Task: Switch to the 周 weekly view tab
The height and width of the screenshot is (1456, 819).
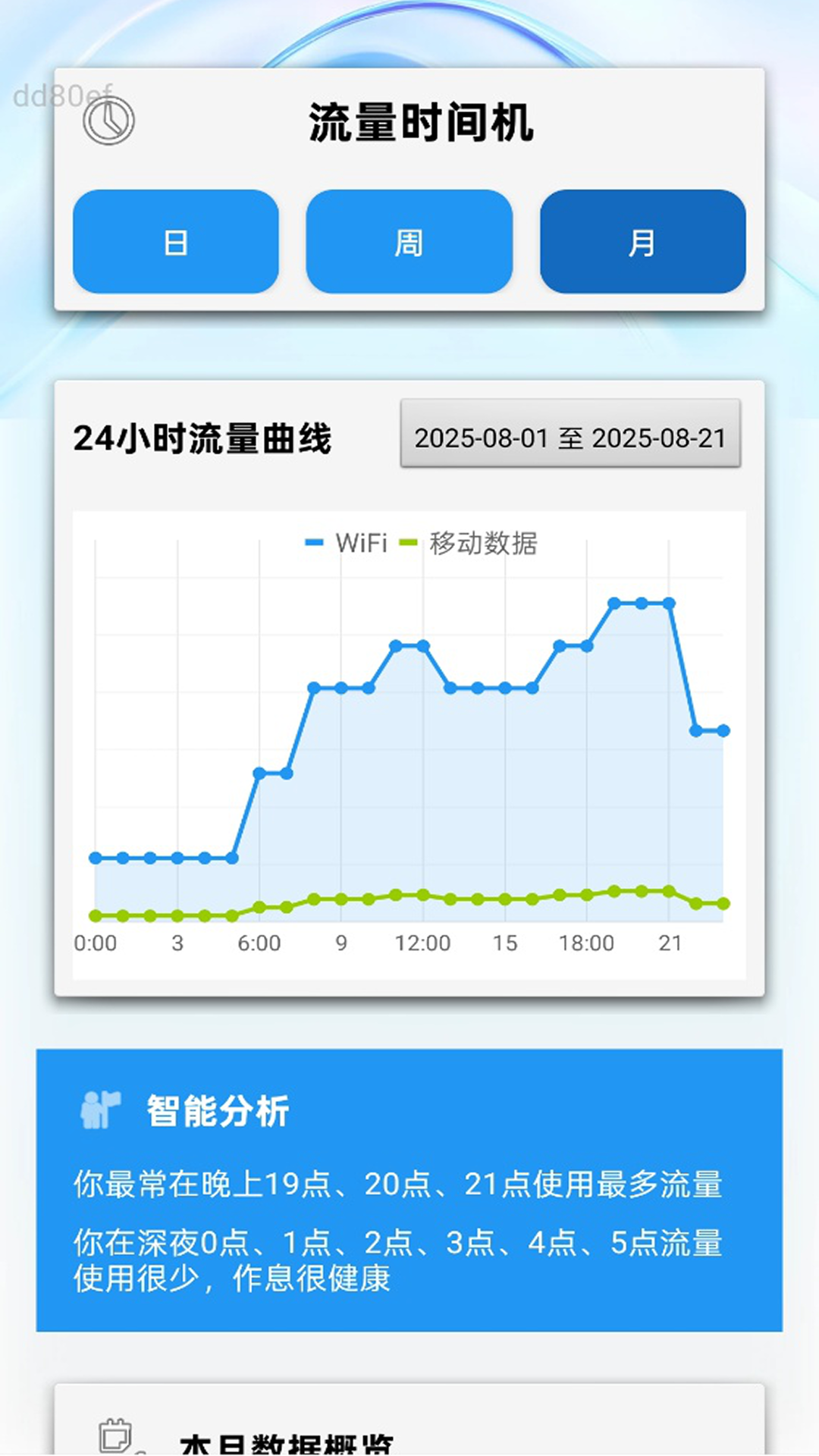Action: (x=409, y=241)
